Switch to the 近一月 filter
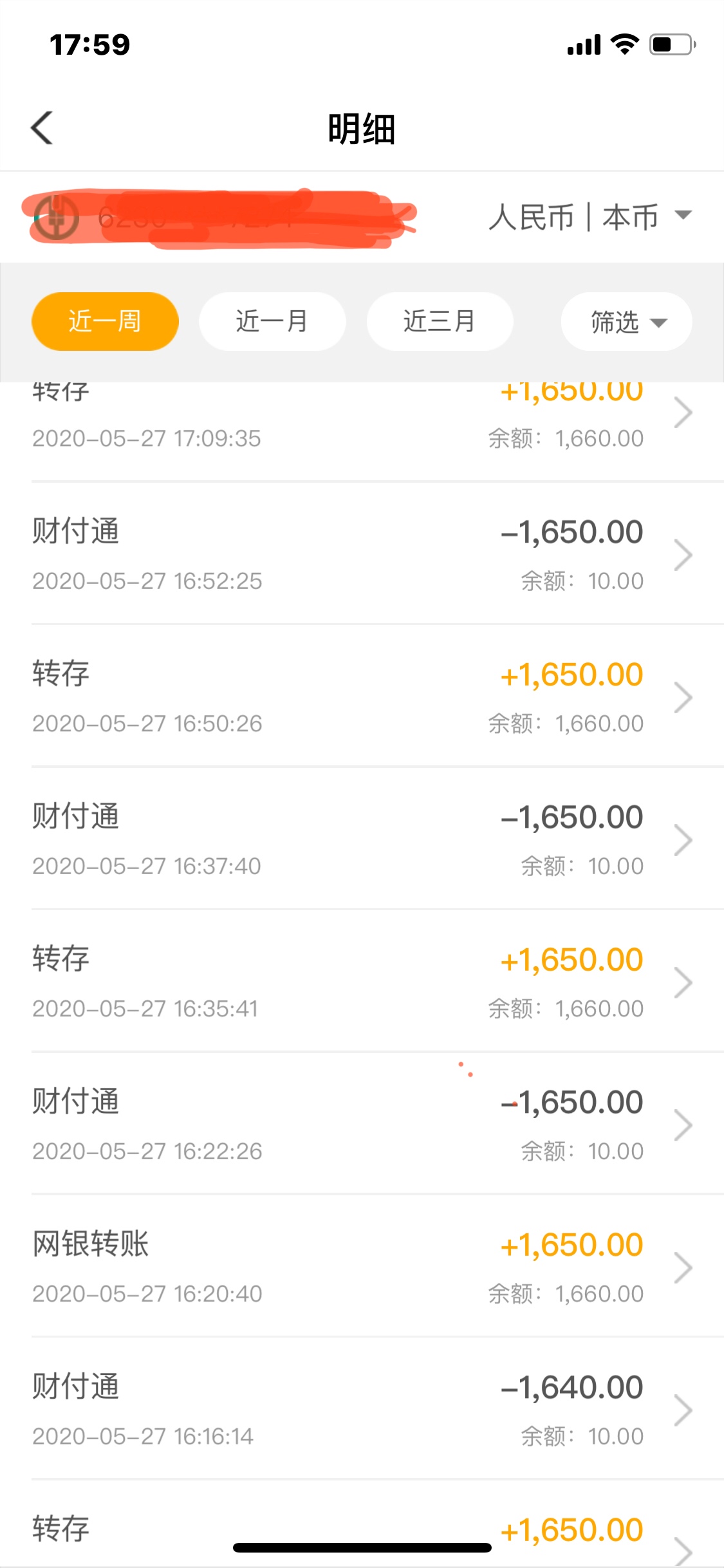The width and height of the screenshot is (724, 1568). pyautogui.click(x=272, y=321)
